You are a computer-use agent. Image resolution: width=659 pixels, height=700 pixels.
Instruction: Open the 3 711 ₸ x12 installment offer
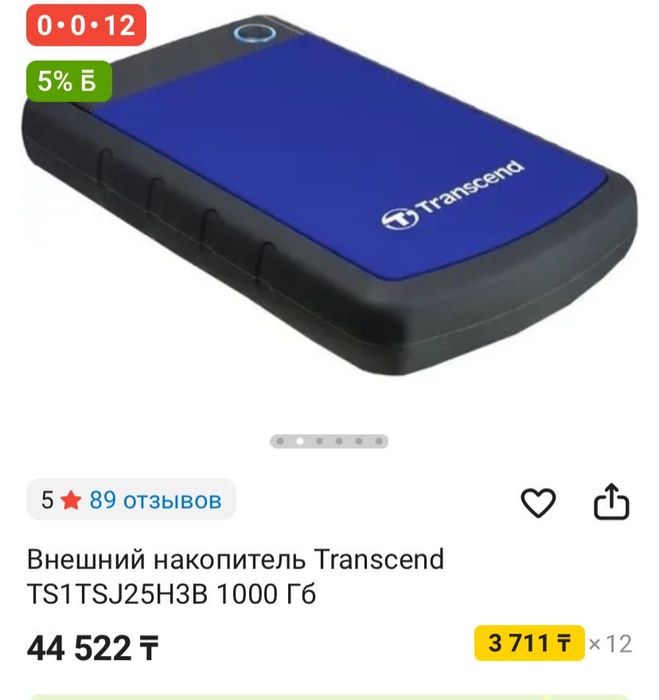530,642
